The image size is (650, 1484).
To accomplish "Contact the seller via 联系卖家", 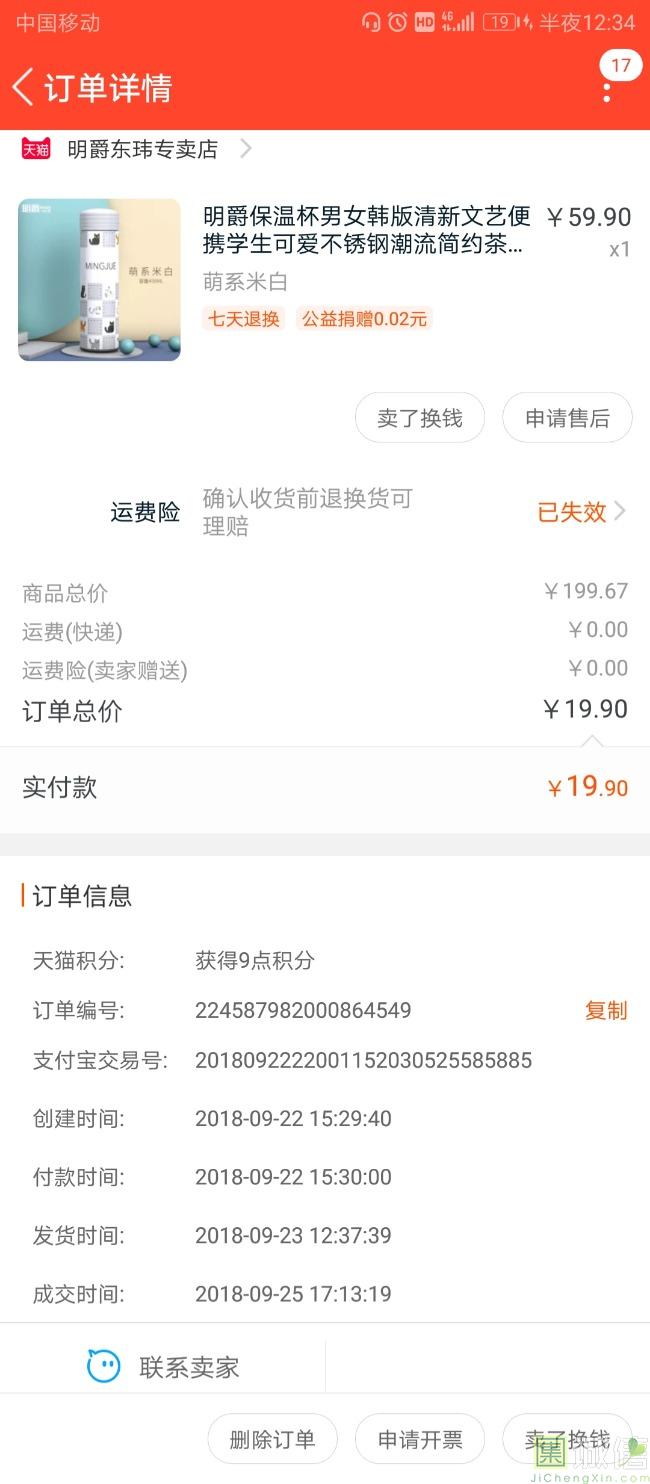I will 164,1366.
